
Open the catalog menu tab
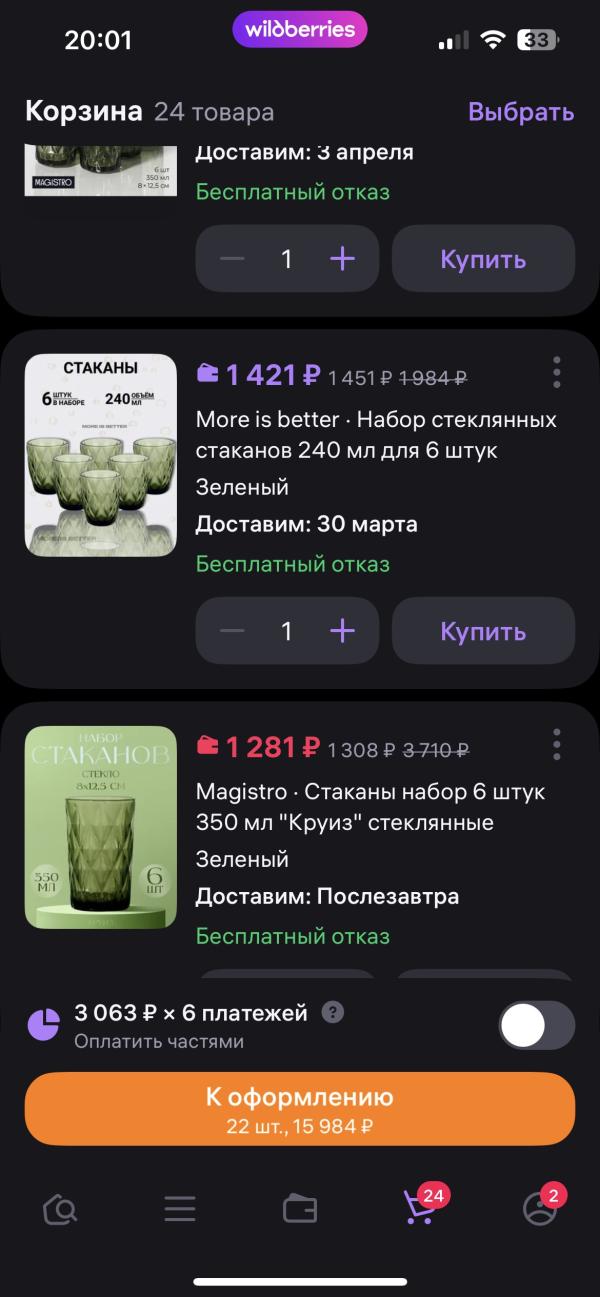click(x=180, y=1210)
